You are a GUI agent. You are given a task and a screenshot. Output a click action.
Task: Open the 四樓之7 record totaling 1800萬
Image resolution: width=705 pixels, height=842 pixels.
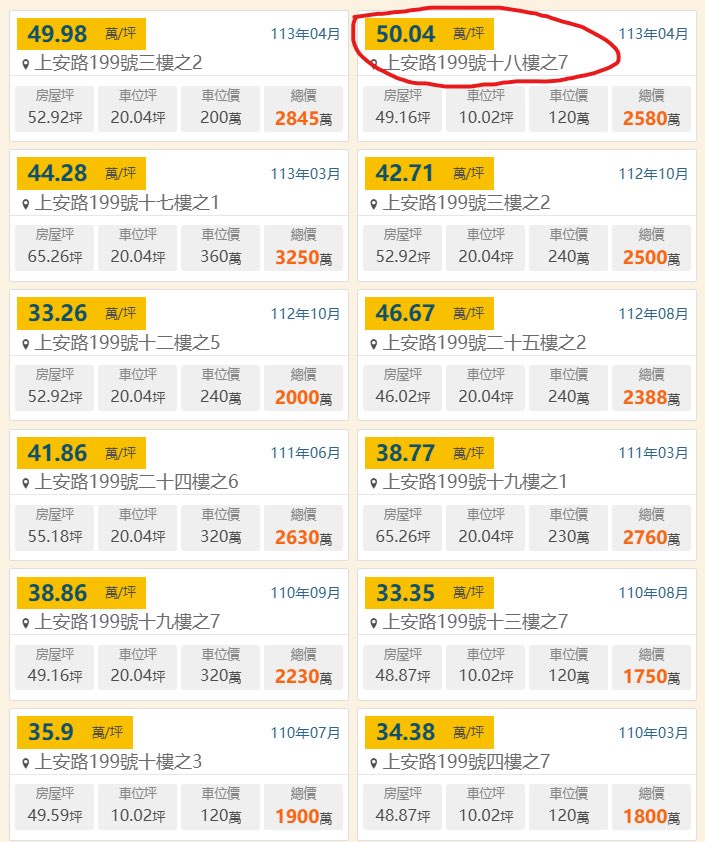[x=526, y=762]
